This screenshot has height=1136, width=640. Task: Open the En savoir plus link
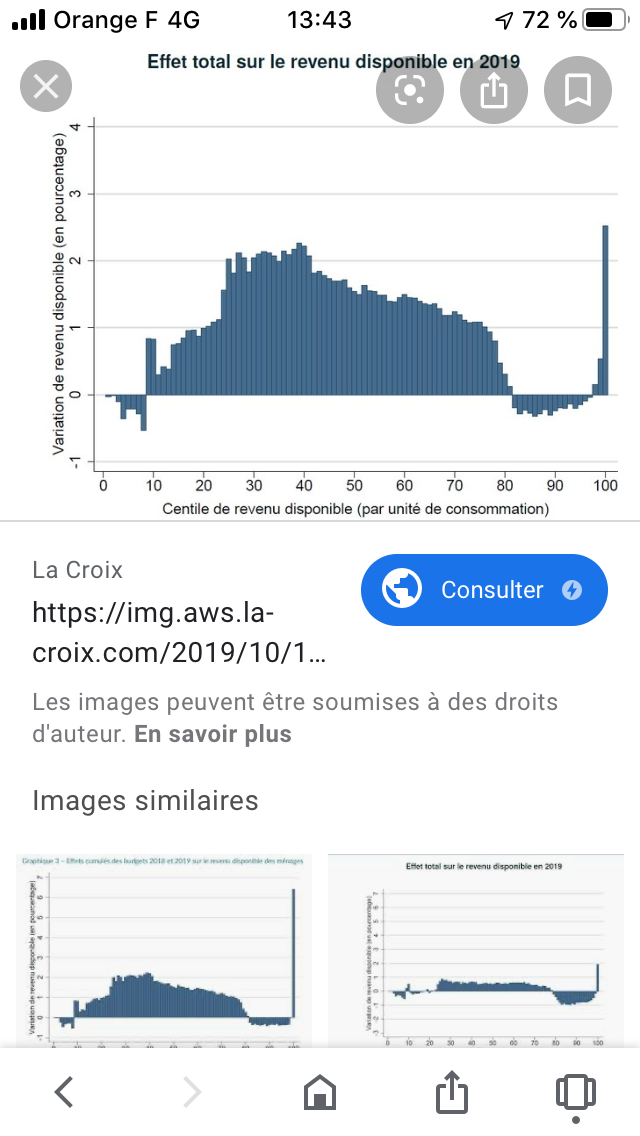(x=213, y=734)
